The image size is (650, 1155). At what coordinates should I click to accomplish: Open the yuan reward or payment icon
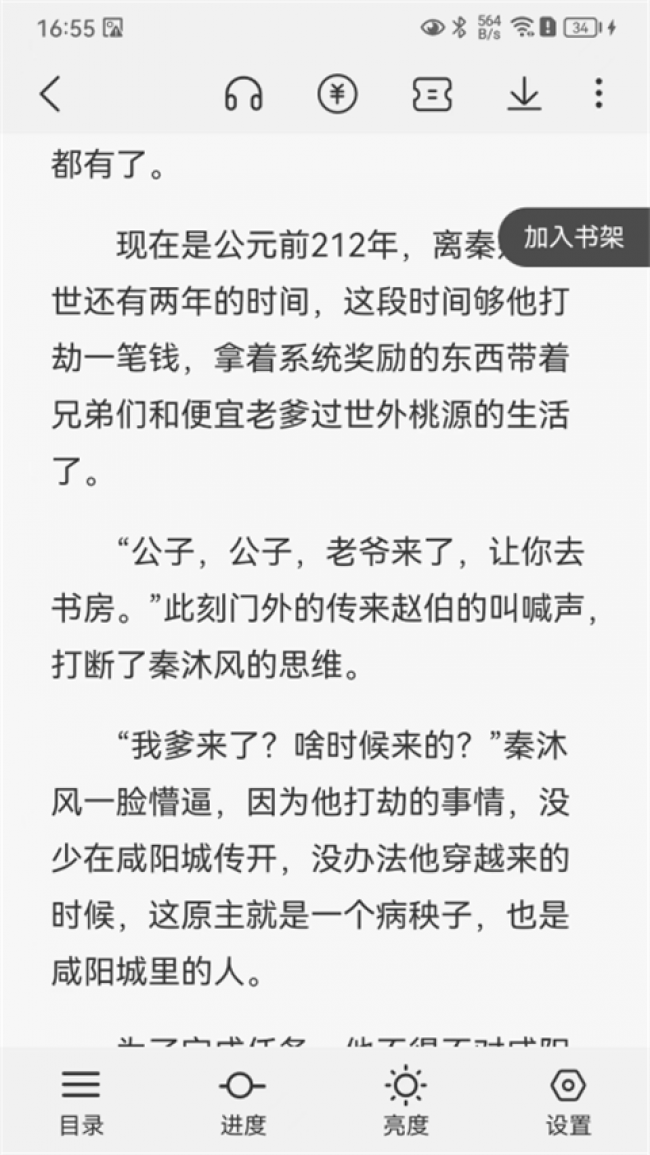pyautogui.click(x=337, y=94)
